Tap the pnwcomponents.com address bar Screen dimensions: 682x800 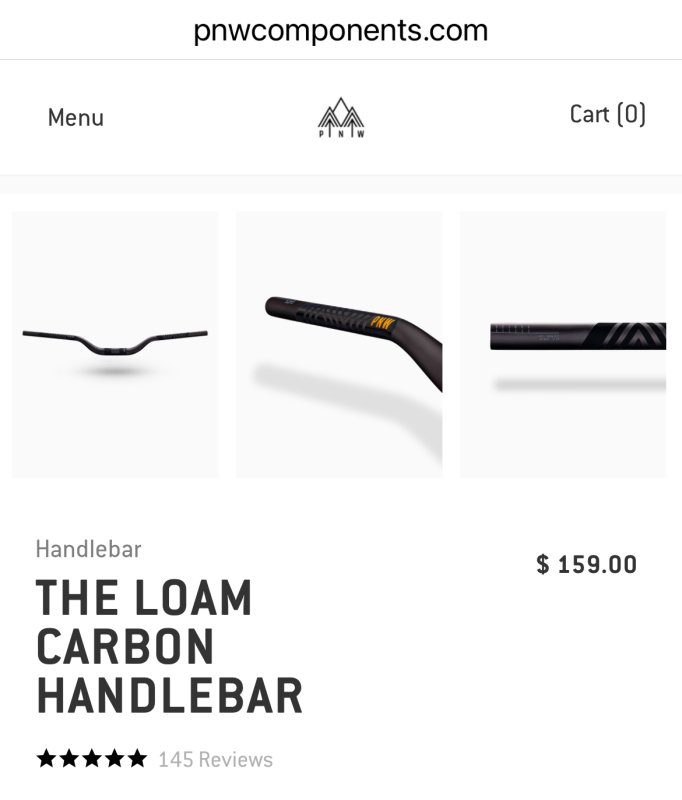341,30
